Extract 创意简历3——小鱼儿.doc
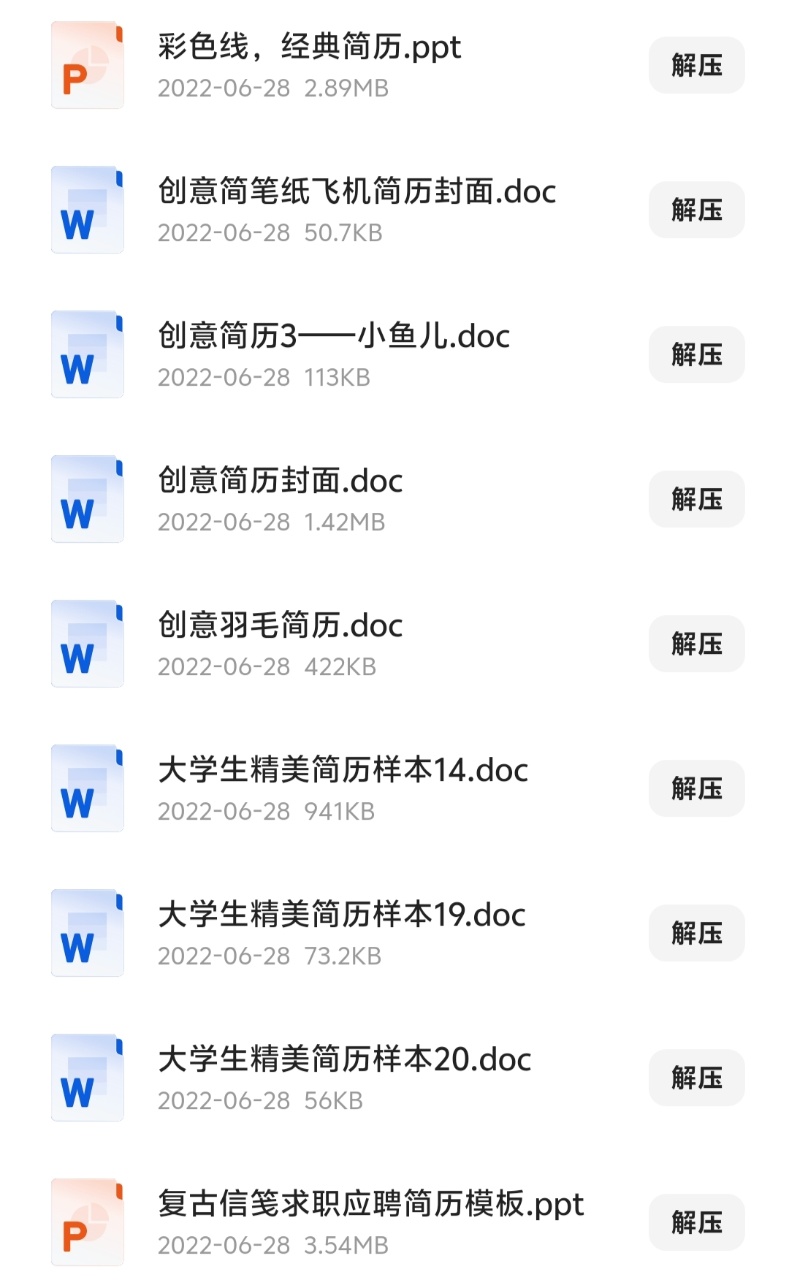Image resolution: width=789 pixels, height=1280 pixels. (696, 353)
